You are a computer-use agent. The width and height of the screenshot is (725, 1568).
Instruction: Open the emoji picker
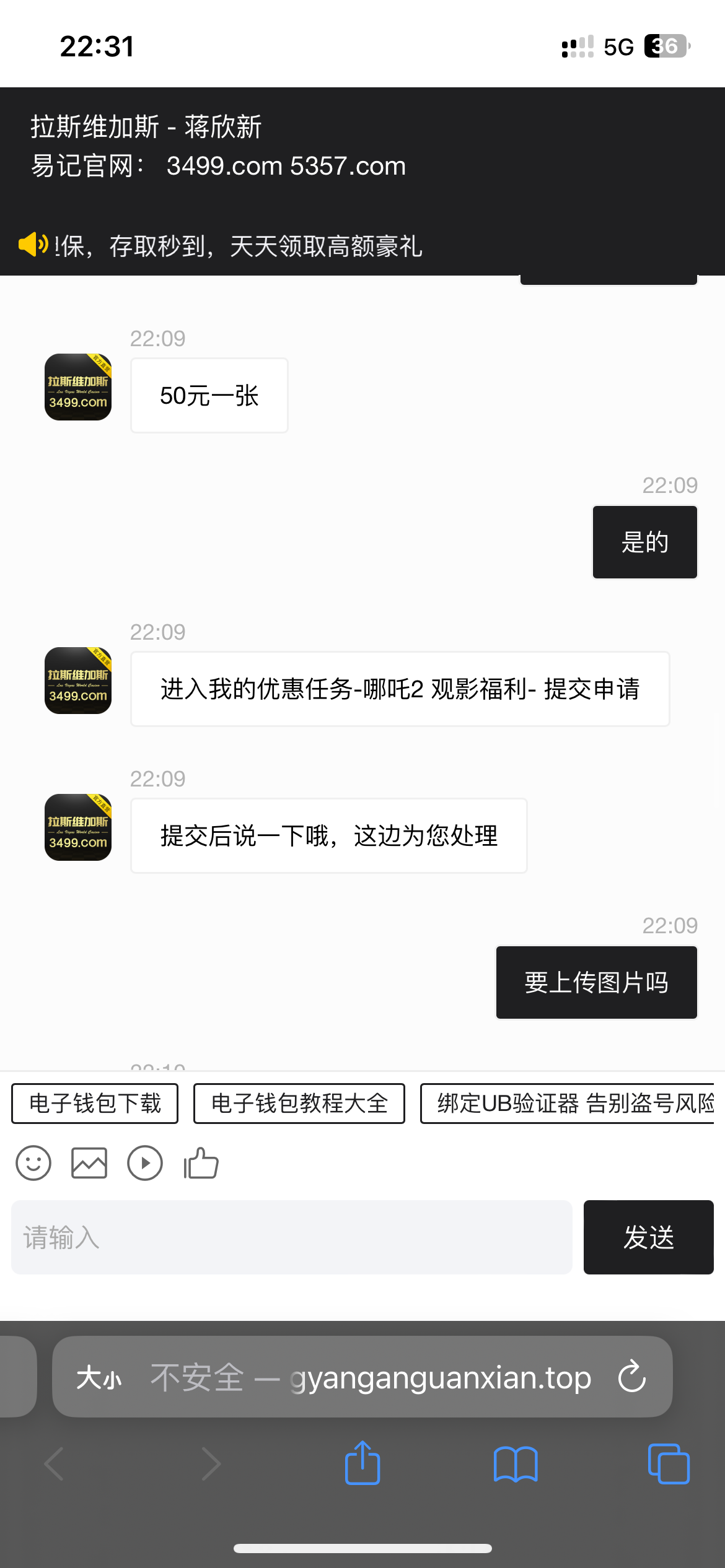click(x=33, y=1163)
